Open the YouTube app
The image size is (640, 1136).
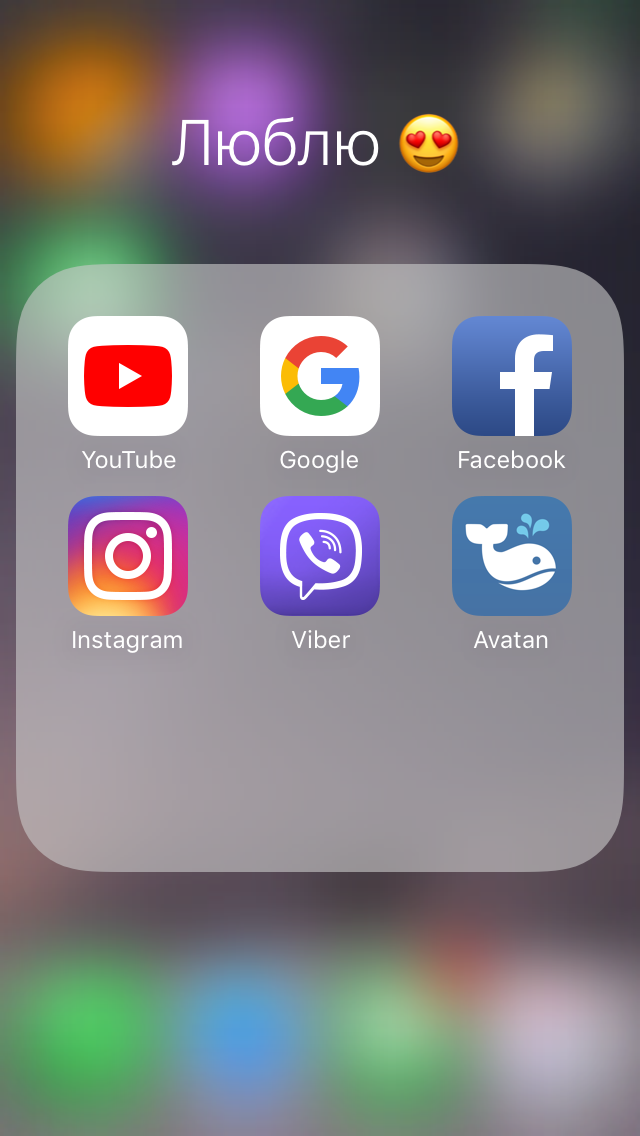point(128,376)
